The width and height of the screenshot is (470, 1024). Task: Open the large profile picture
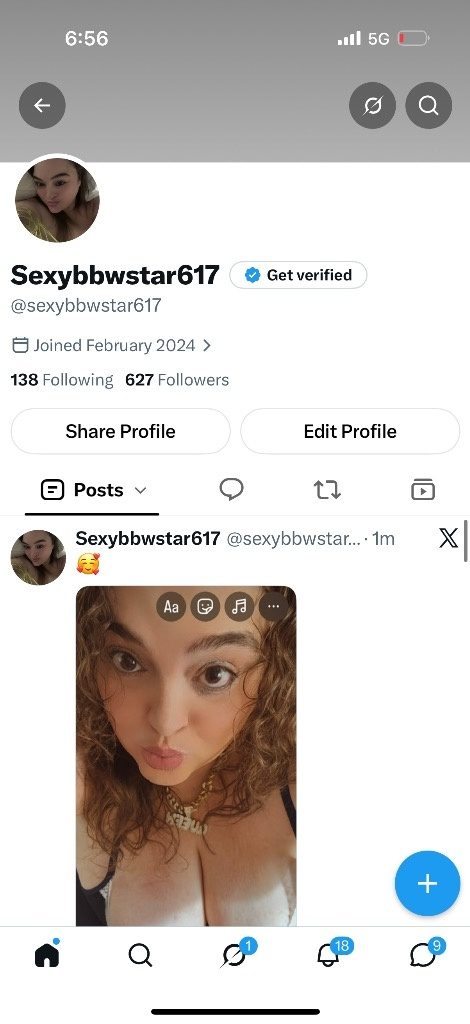(x=57, y=200)
